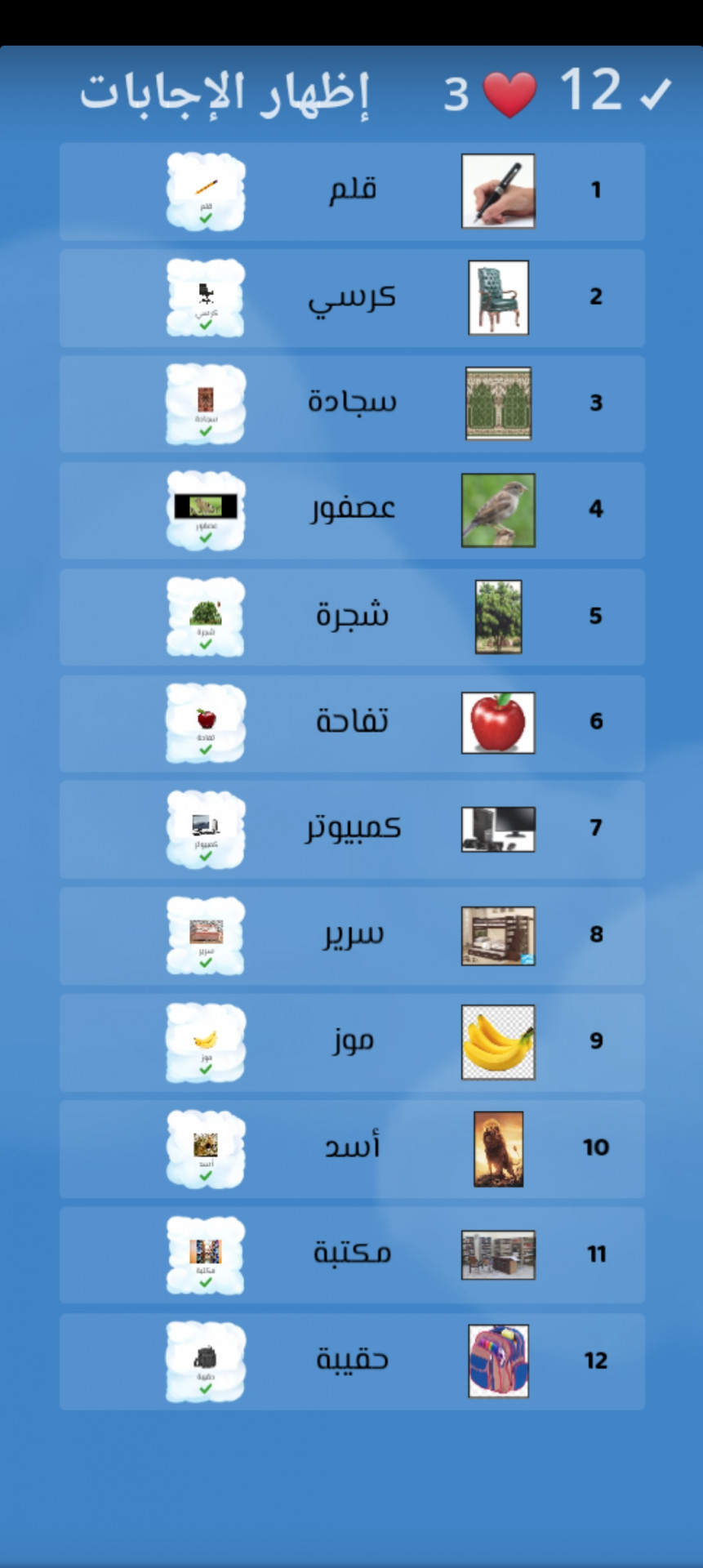Enlarge the sparrow photo for عصفور
Image resolution: width=703 pixels, height=1568 pixels.
tap(498, 510)
